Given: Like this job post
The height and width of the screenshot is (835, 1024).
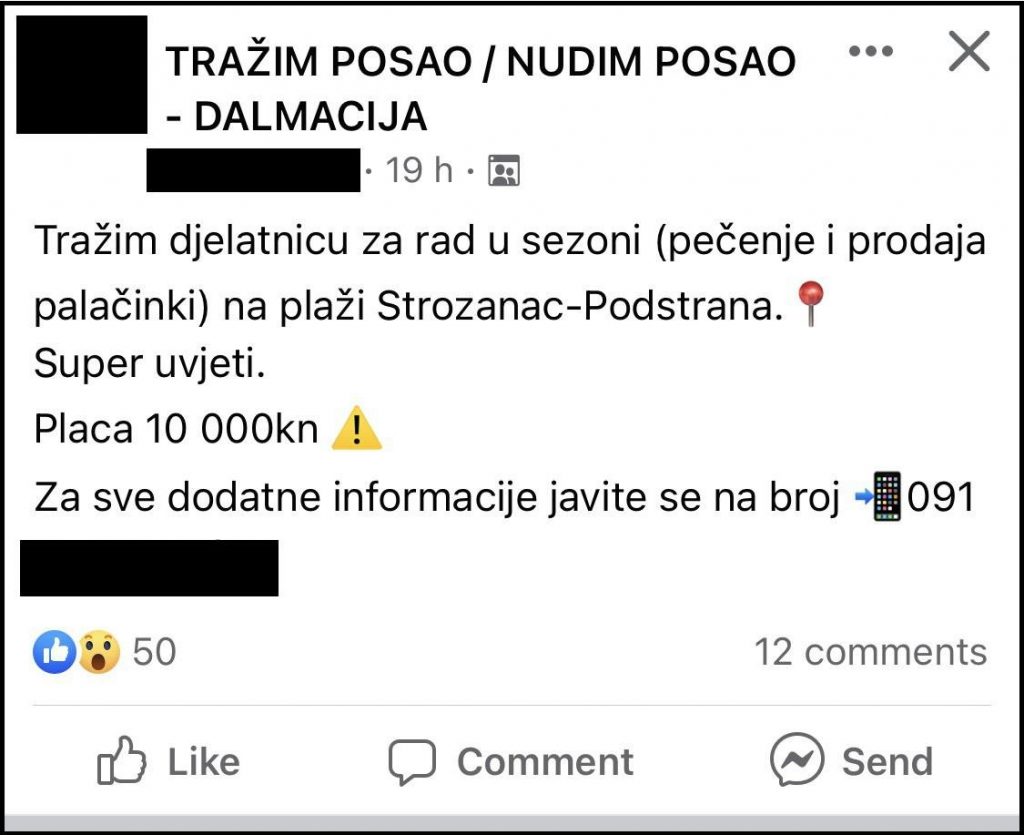Looking at the screenshot, I should (x=168, y=762).
